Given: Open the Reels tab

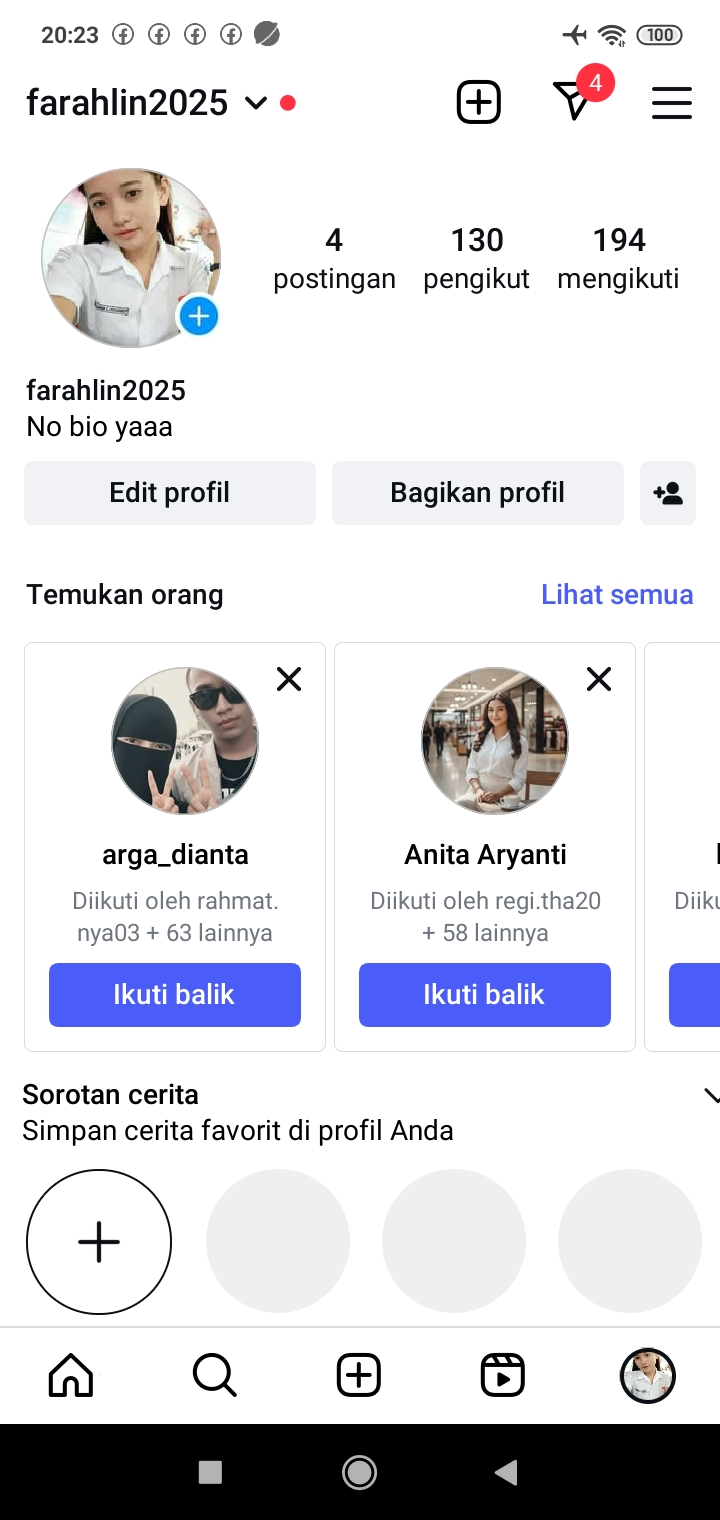Looking at the screenshot, I should (x=502, y=1376).
